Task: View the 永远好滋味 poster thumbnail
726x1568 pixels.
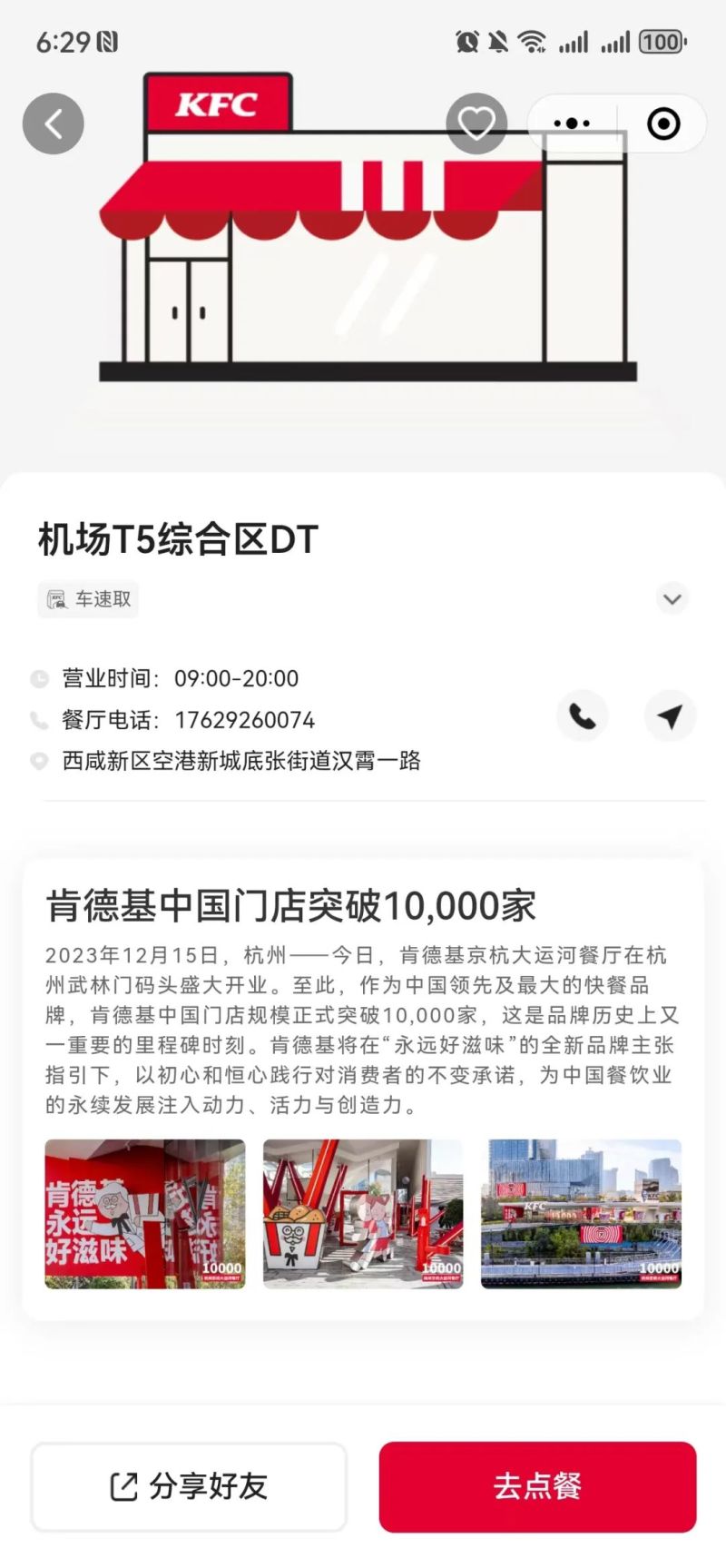Action: (x=144, y=1212)
